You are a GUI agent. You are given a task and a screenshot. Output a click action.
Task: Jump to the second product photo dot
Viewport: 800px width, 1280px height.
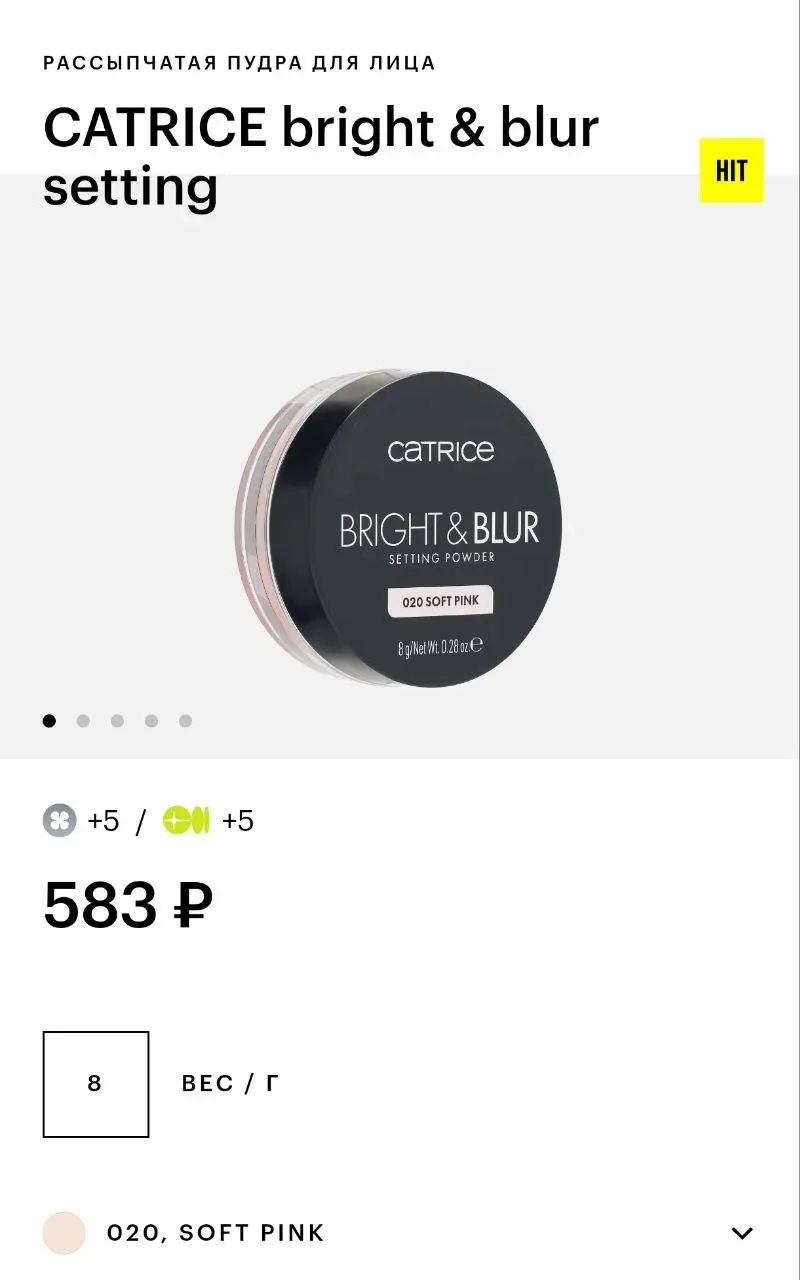83,721
